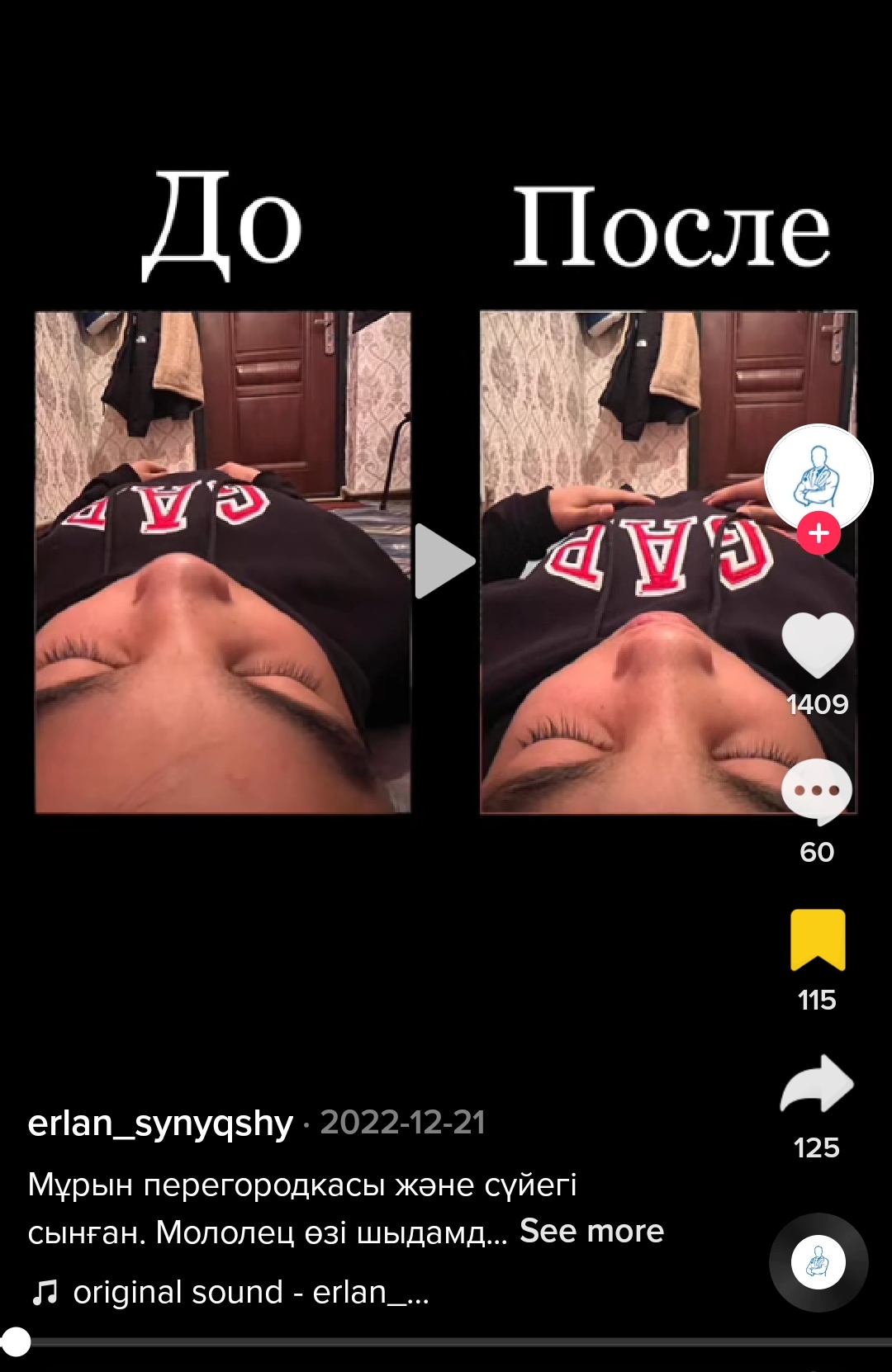Open erlan_synyqshy's profile avatar

818,477
